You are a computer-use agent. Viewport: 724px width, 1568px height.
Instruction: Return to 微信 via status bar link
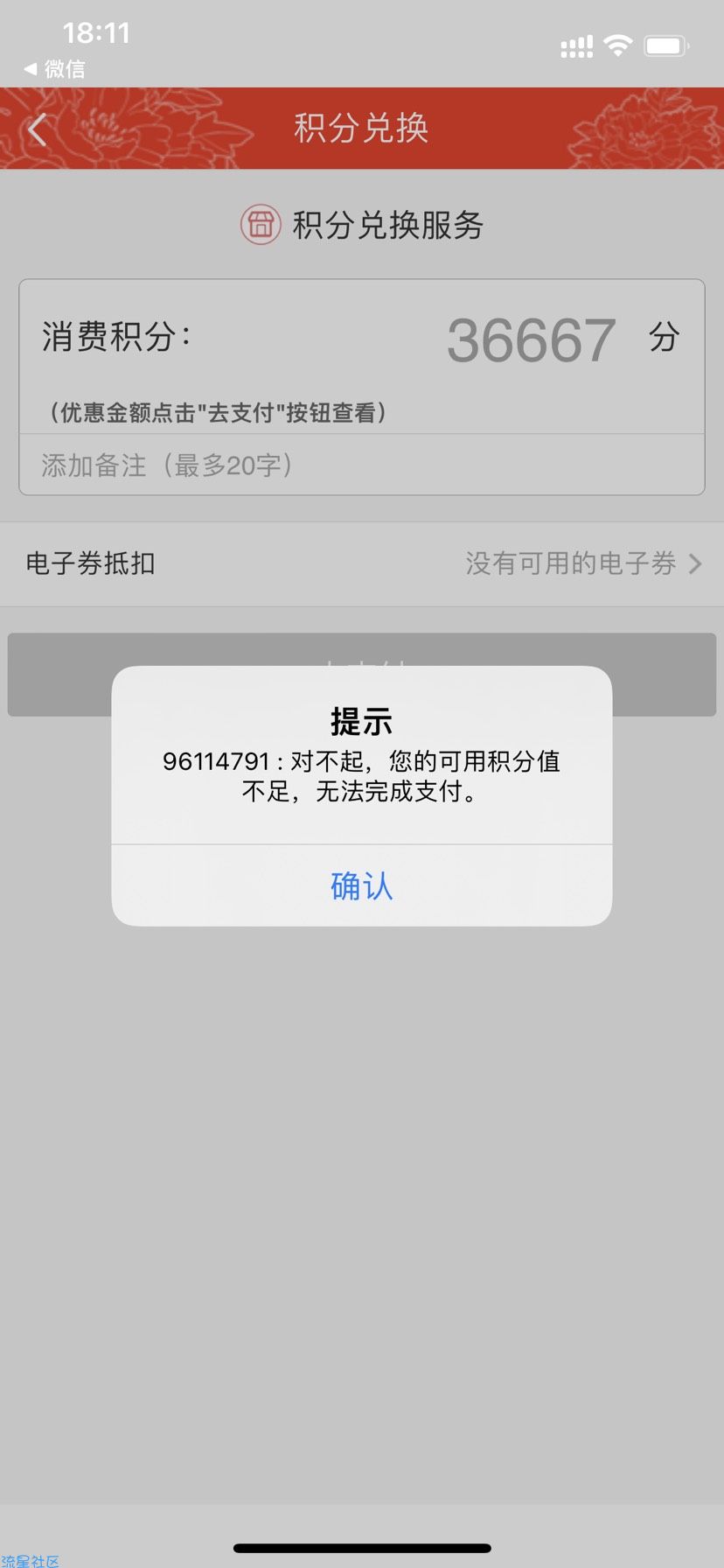(x=55, y=69)
